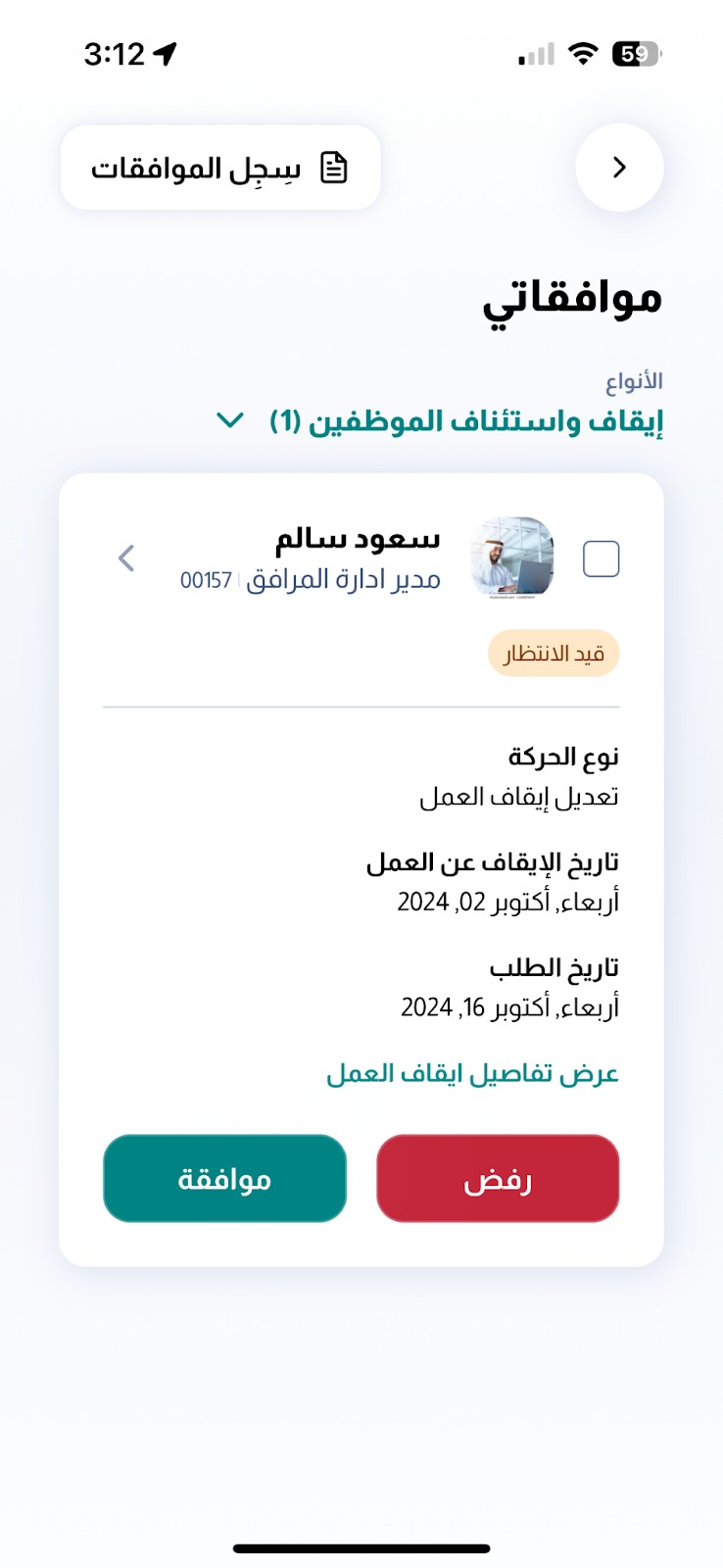The width and height of the screenshot is (723, 1568).
Task: Go back using the top-right arrow
Action: click(x=619, y=168)
